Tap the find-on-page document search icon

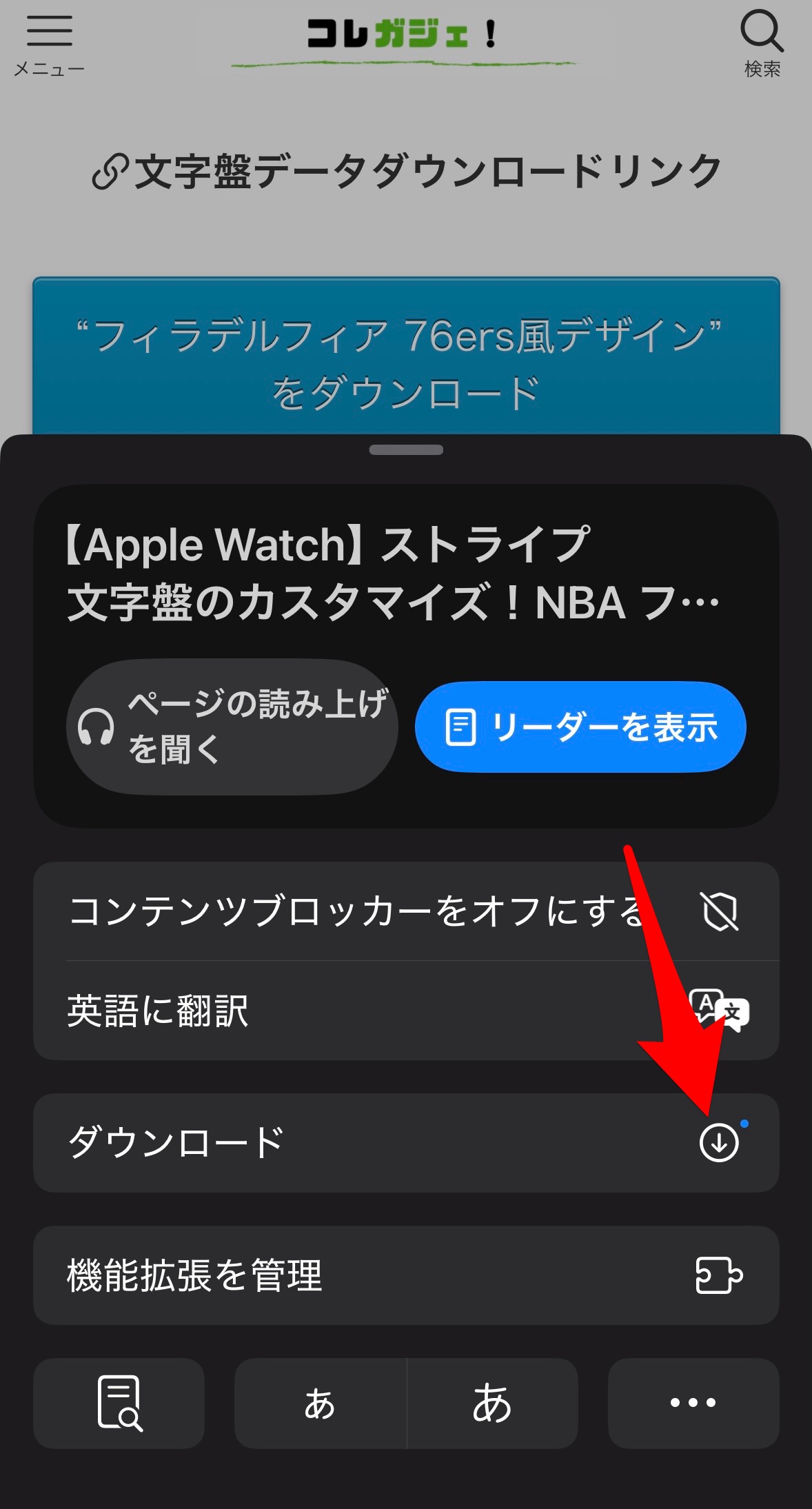coord(119,1403)
